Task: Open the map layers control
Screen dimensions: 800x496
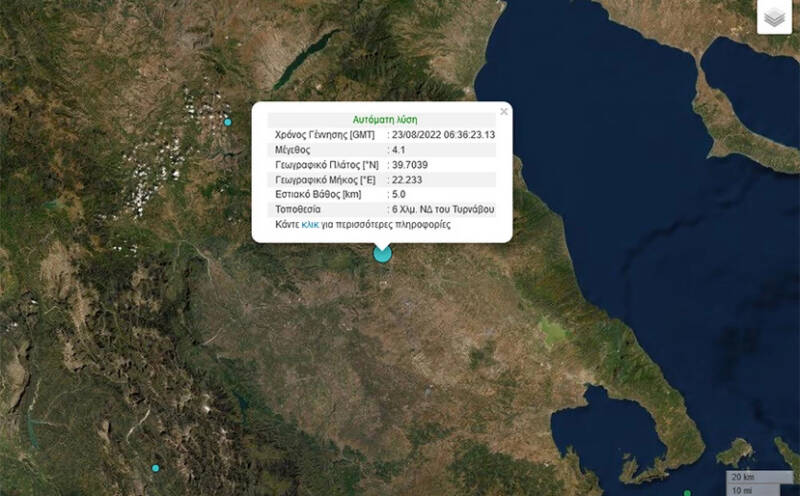Action: point(773,17)
